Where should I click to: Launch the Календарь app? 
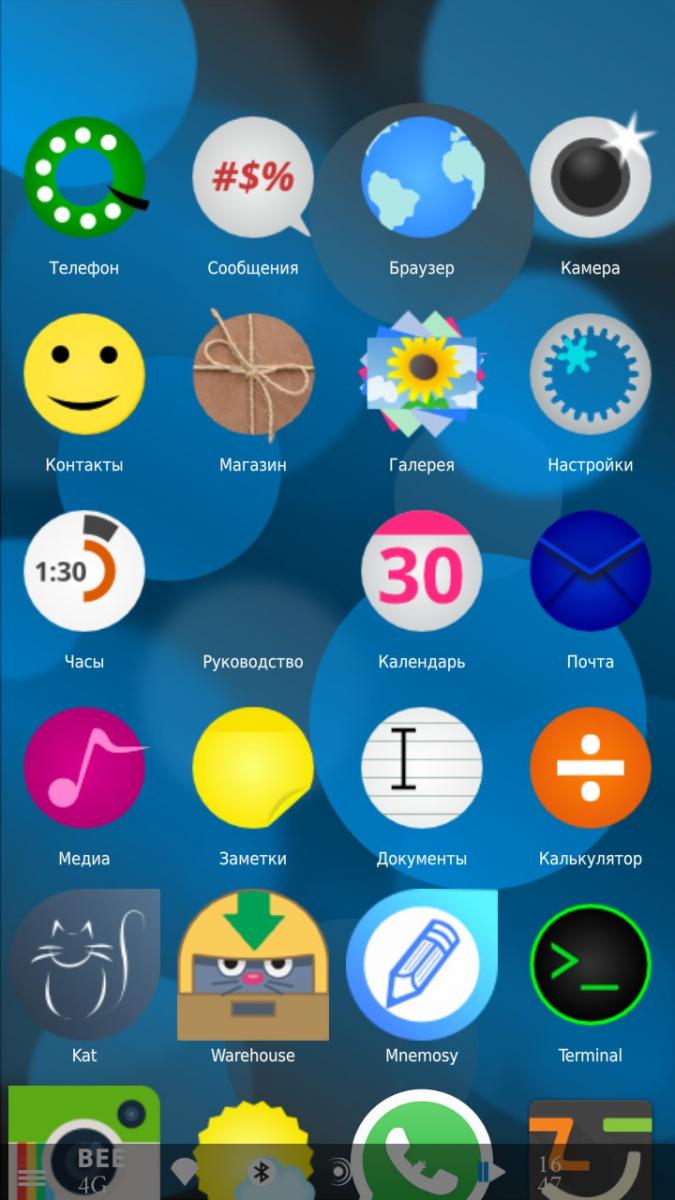[x=422, y=571]
